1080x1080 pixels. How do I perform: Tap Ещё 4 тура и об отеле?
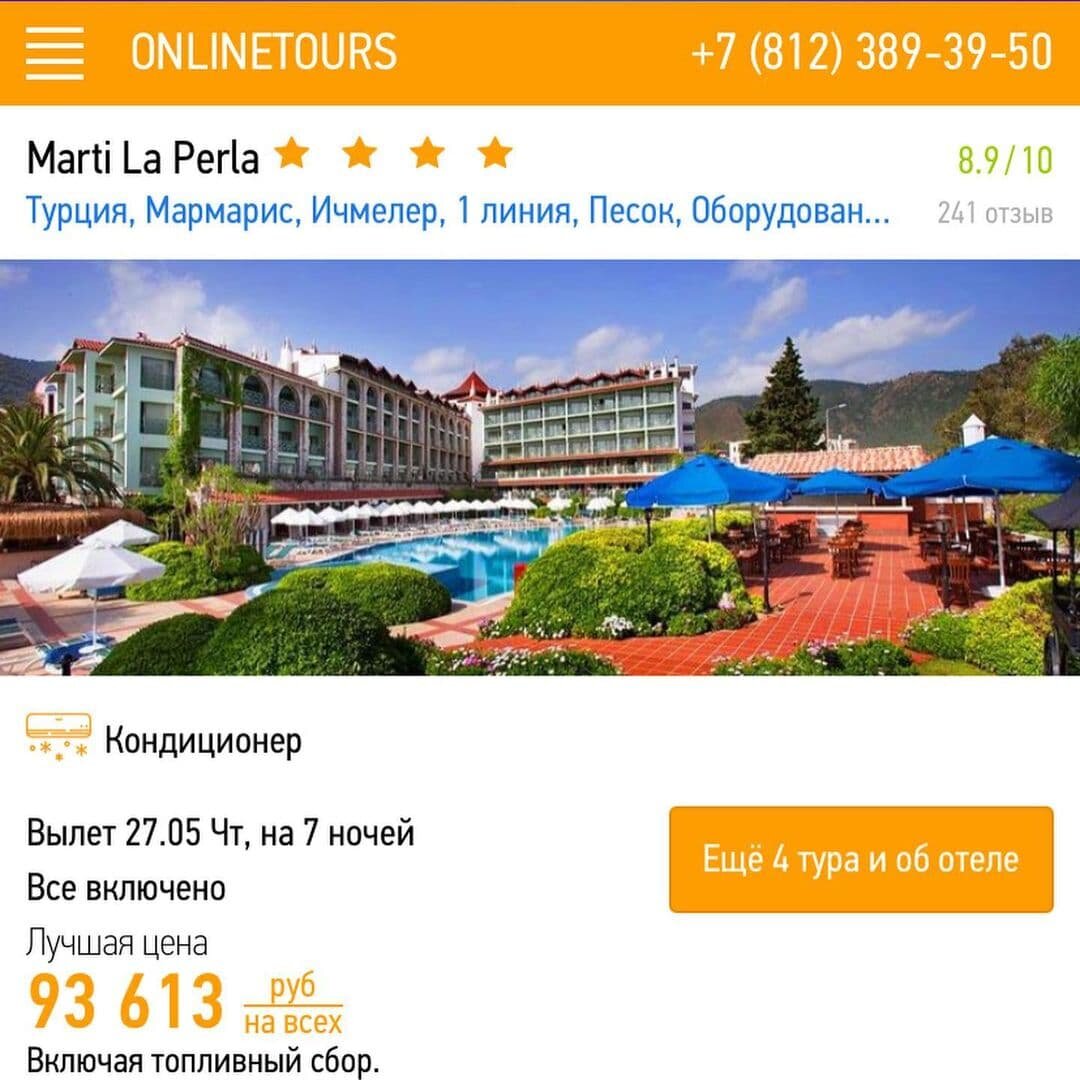(x=861, y=860)
